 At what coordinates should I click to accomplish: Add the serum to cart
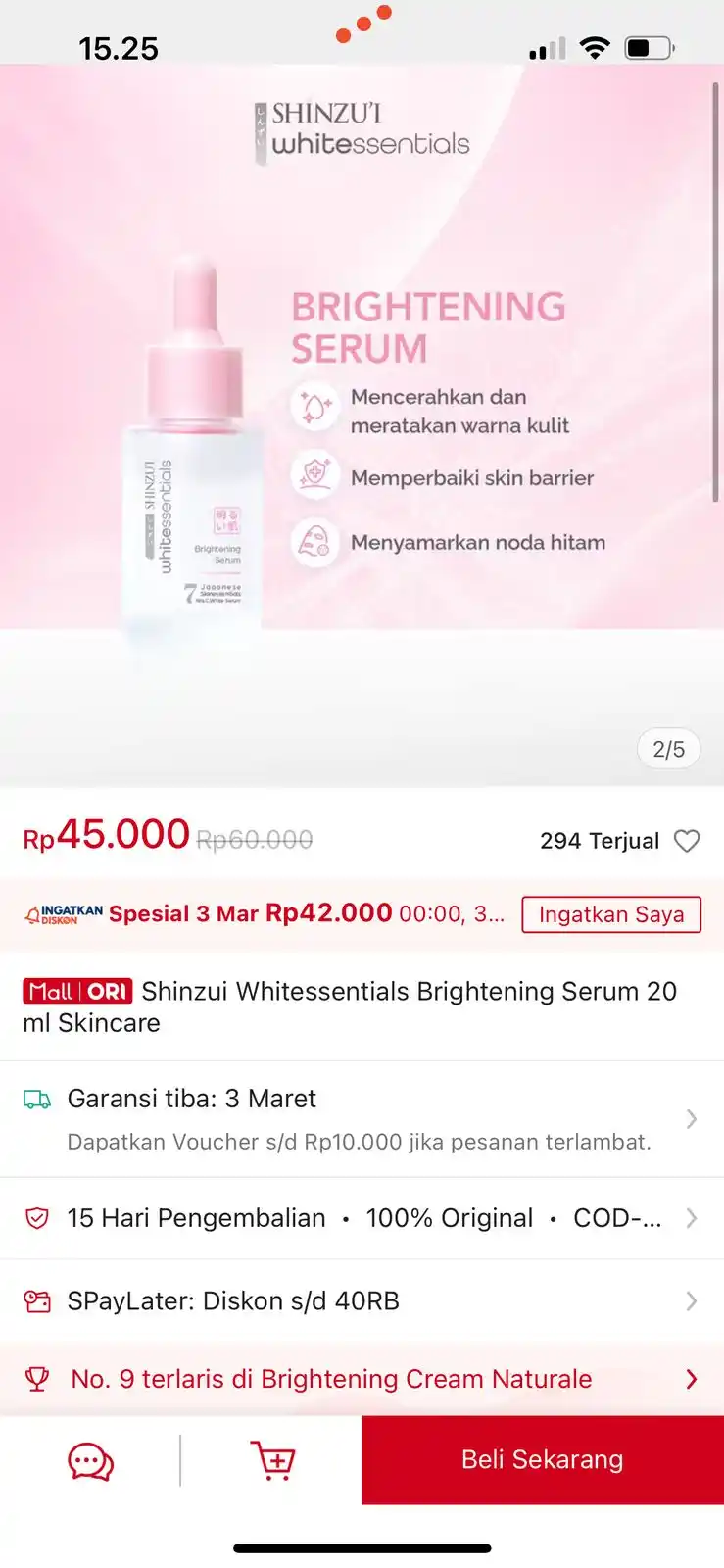(272, 1460)
